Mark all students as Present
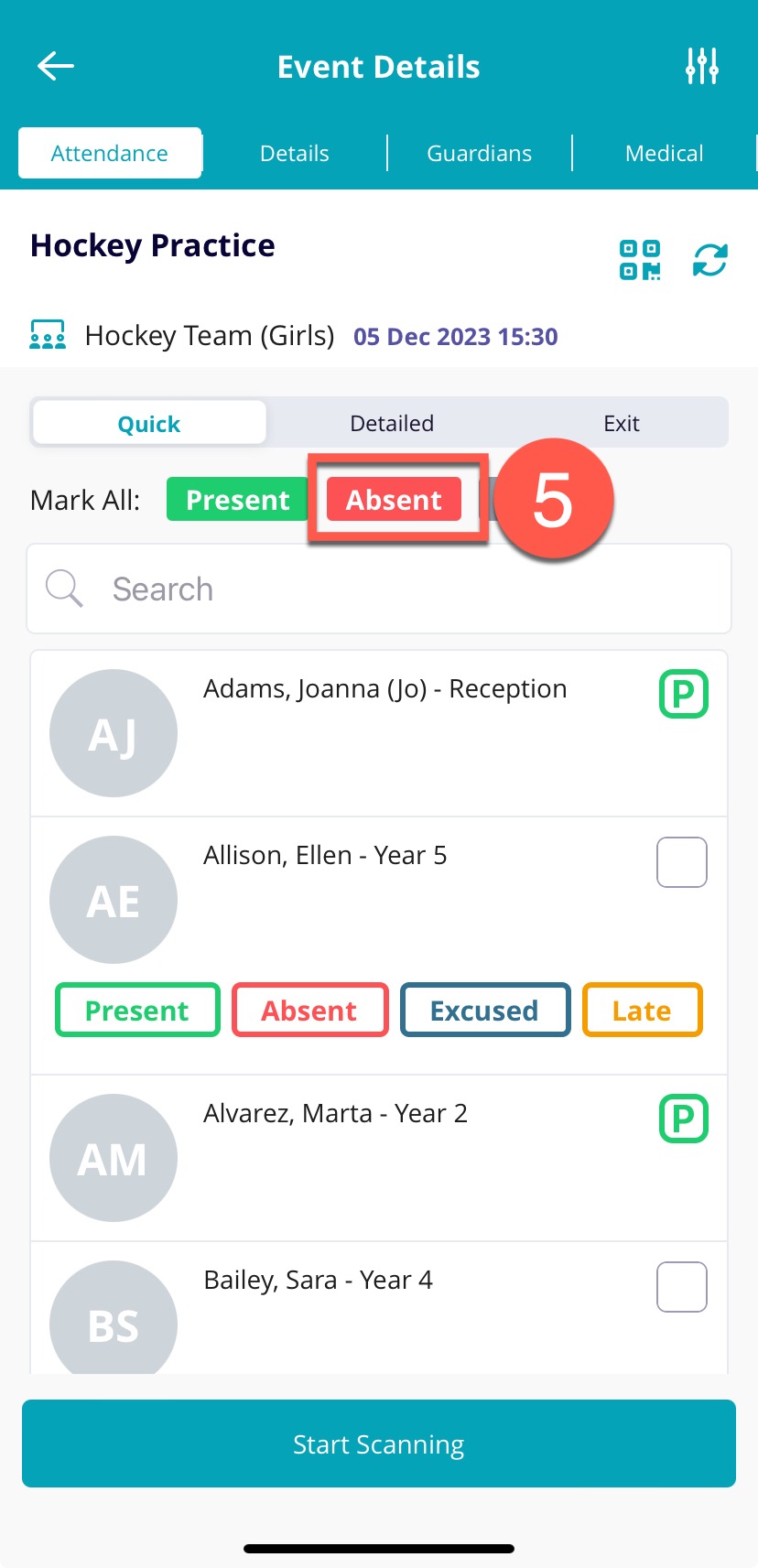 pyautogui.click(x=237, y=500)
